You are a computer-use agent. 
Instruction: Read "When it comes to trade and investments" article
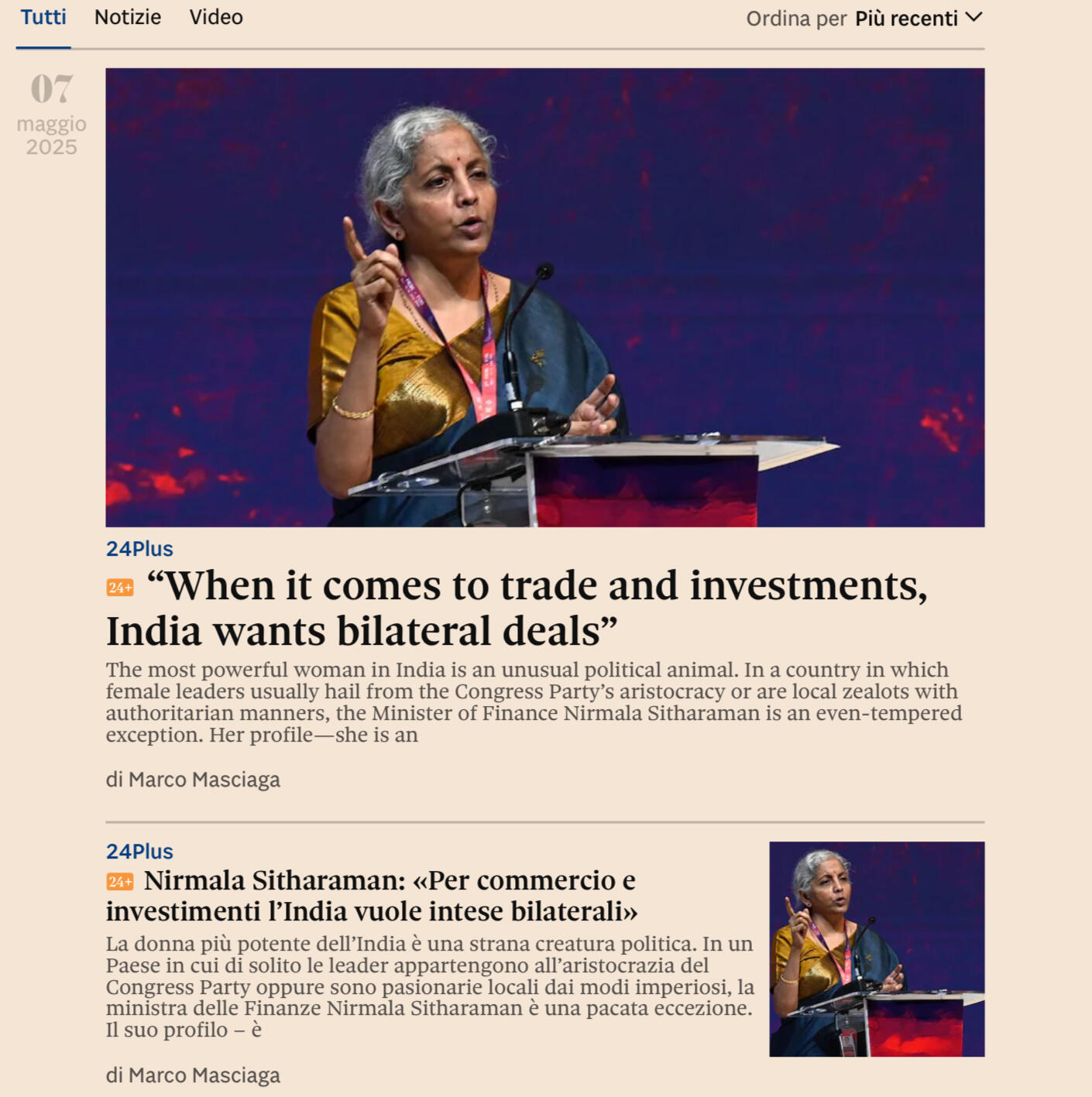pos(516,608)
